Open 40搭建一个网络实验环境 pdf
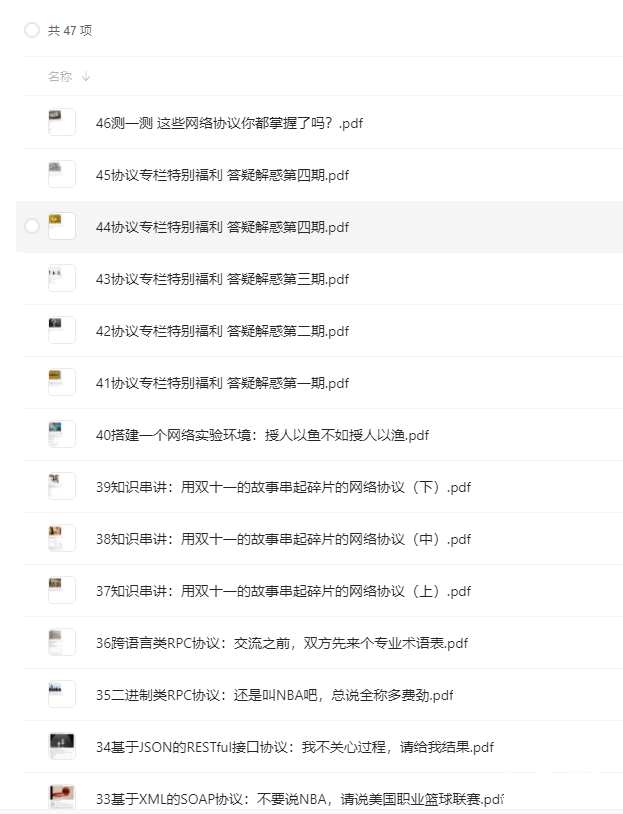The width and height of the screenshot is (623, 814). (x=262, y=435)
